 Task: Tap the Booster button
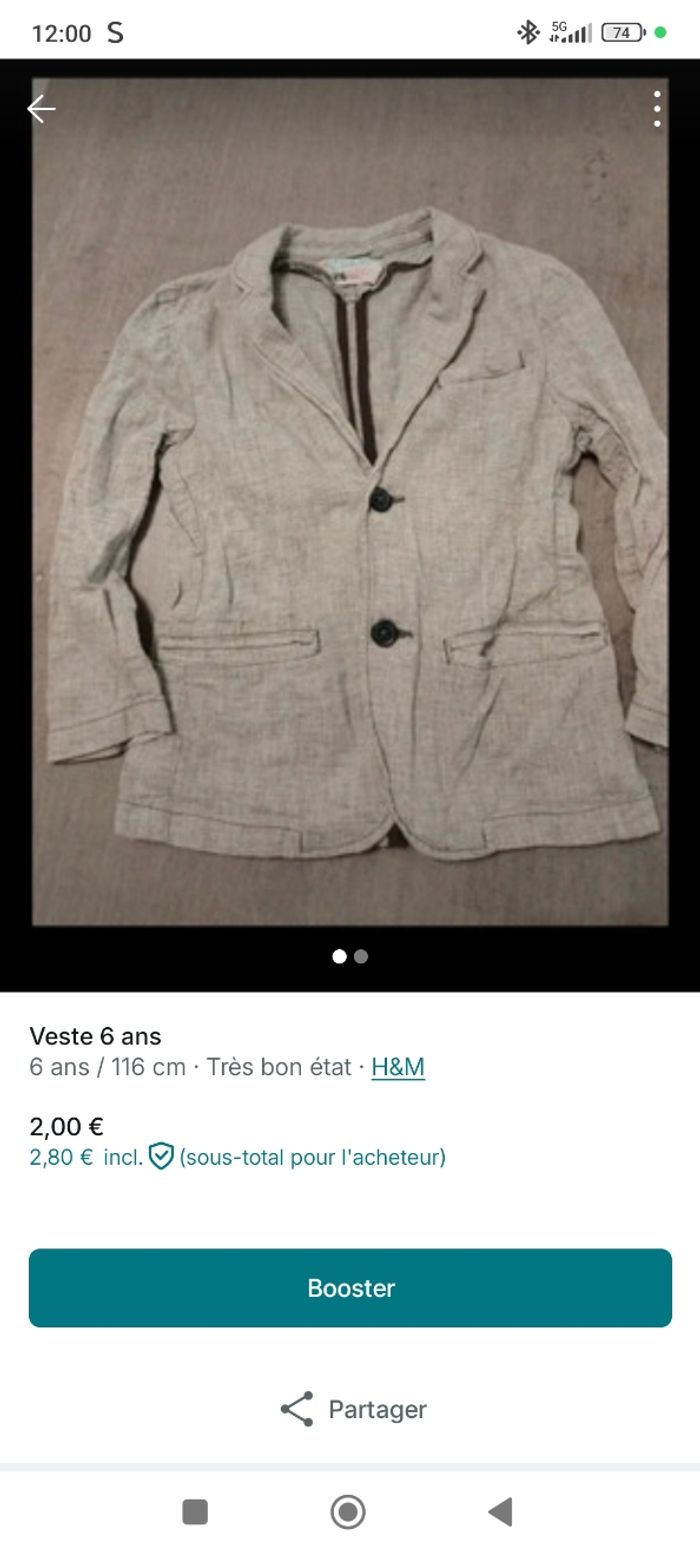pos(350,1288)
